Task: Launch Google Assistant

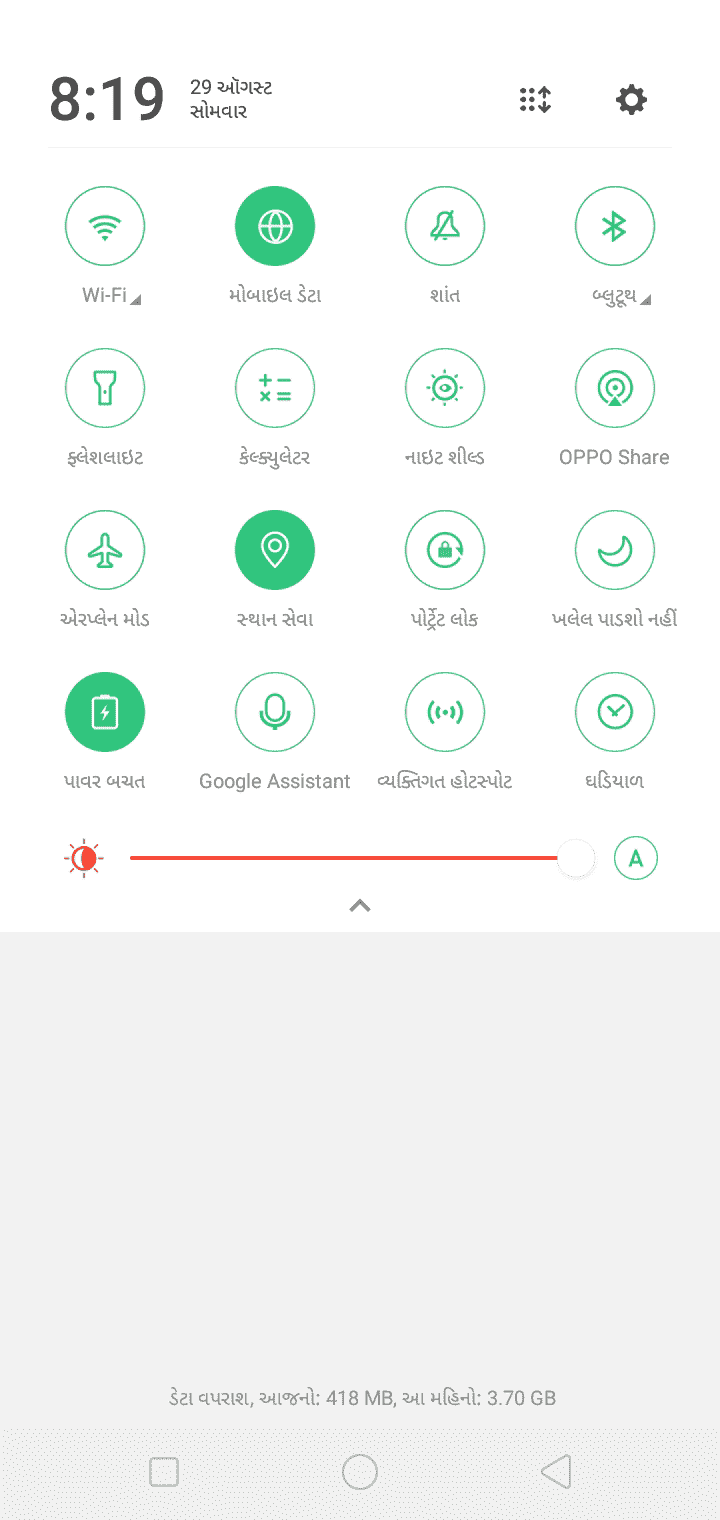Action: [x=275, y=713]
